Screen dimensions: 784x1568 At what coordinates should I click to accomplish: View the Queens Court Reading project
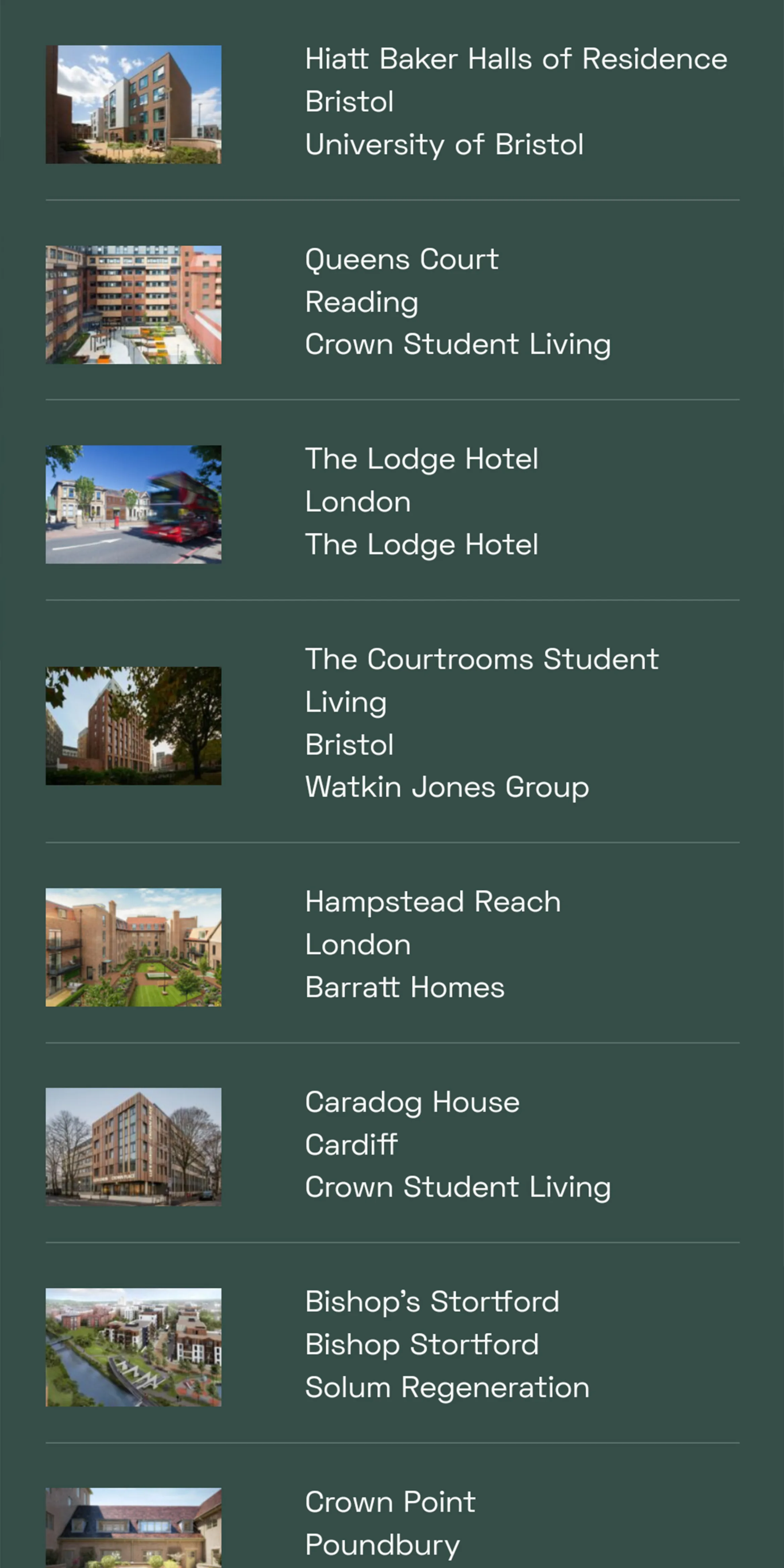point(402,260)
